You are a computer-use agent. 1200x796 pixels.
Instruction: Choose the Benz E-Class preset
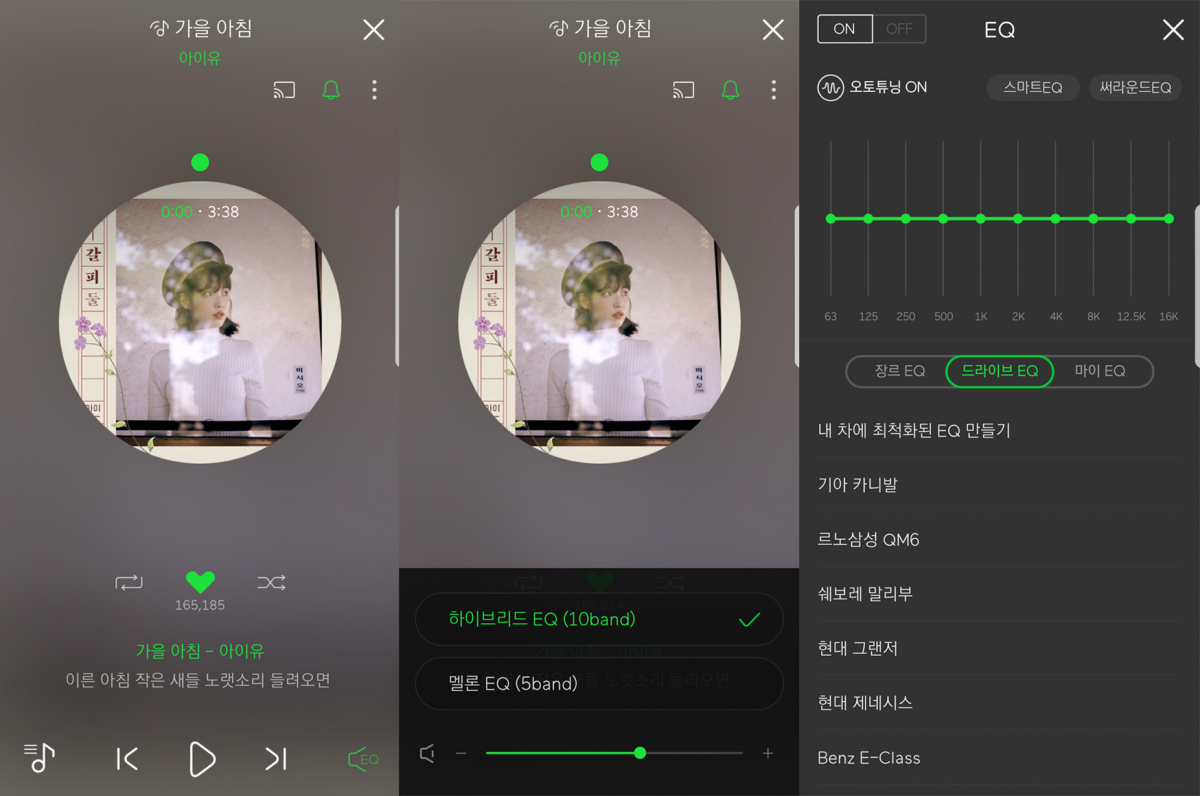[x=868, y=757]
